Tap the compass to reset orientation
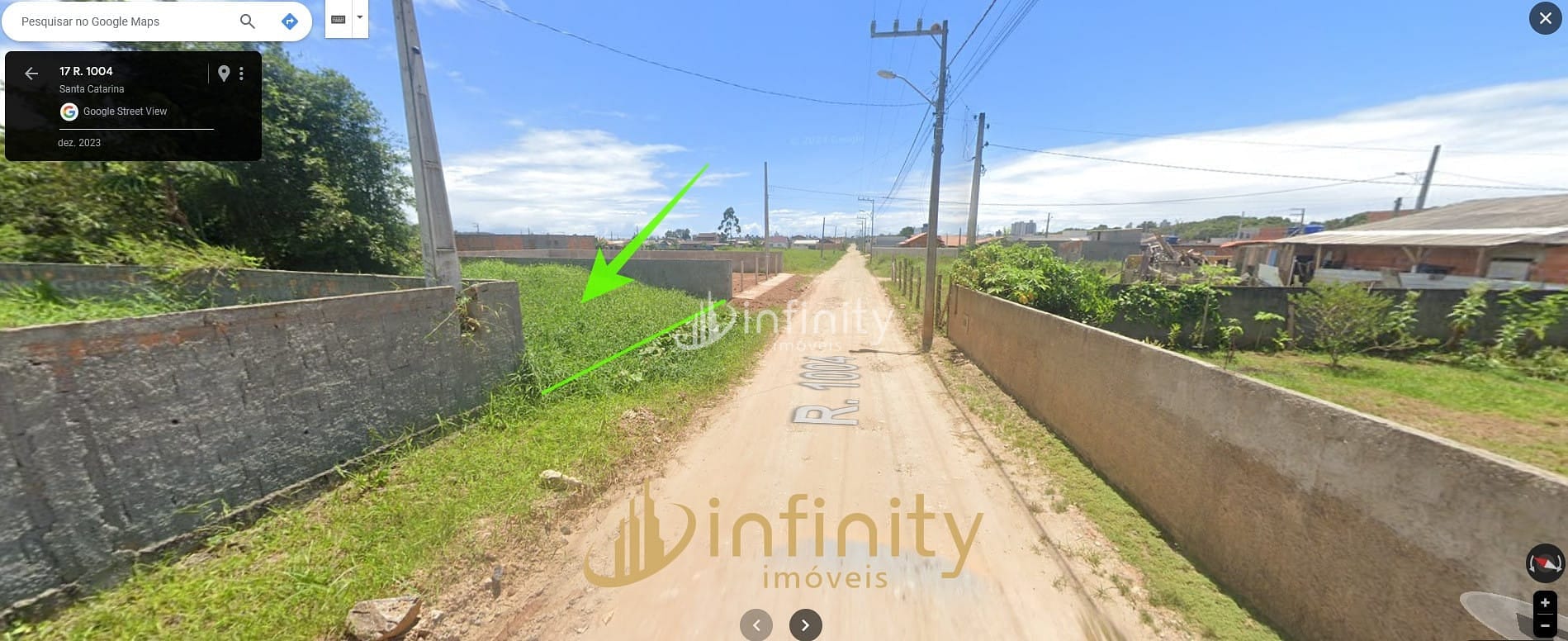 click(1545, 564)
